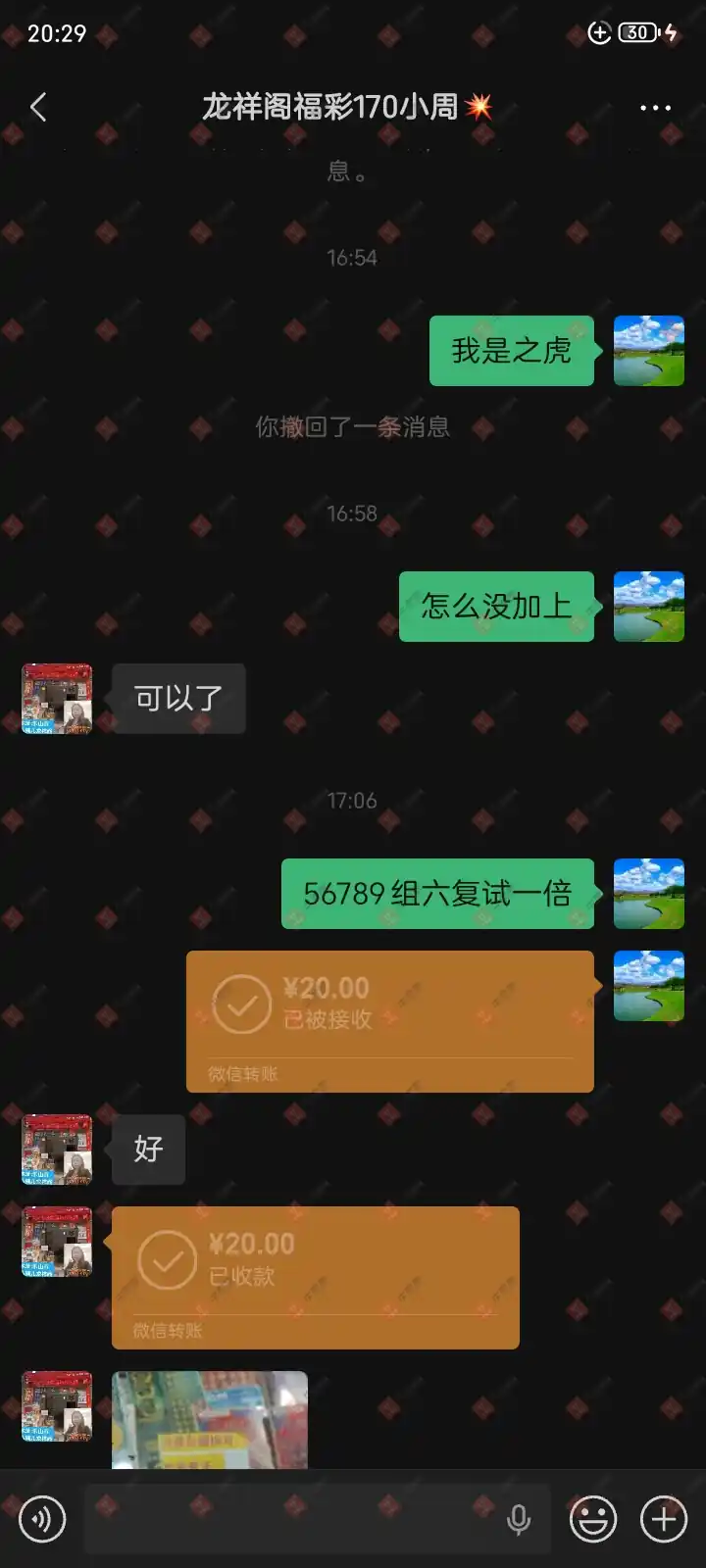The width and height of the screenshot is (706, 1568).
Task: Tap the checkmark on the ¥20.00 collected transfer
Action: [167, 1260]
